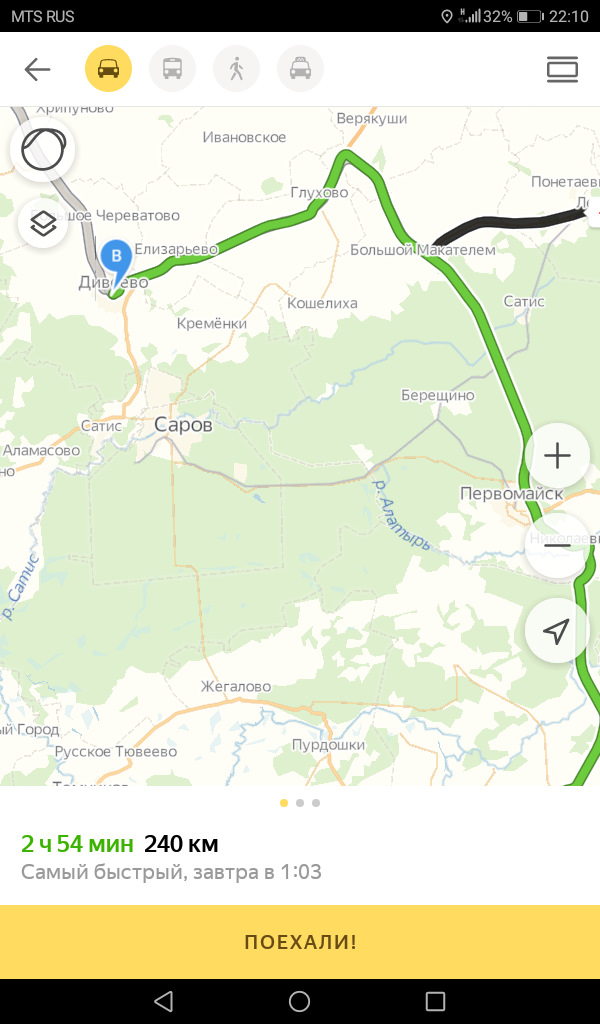
Task: Go back using the top-left arrow
Action: [x=37, y=69]
